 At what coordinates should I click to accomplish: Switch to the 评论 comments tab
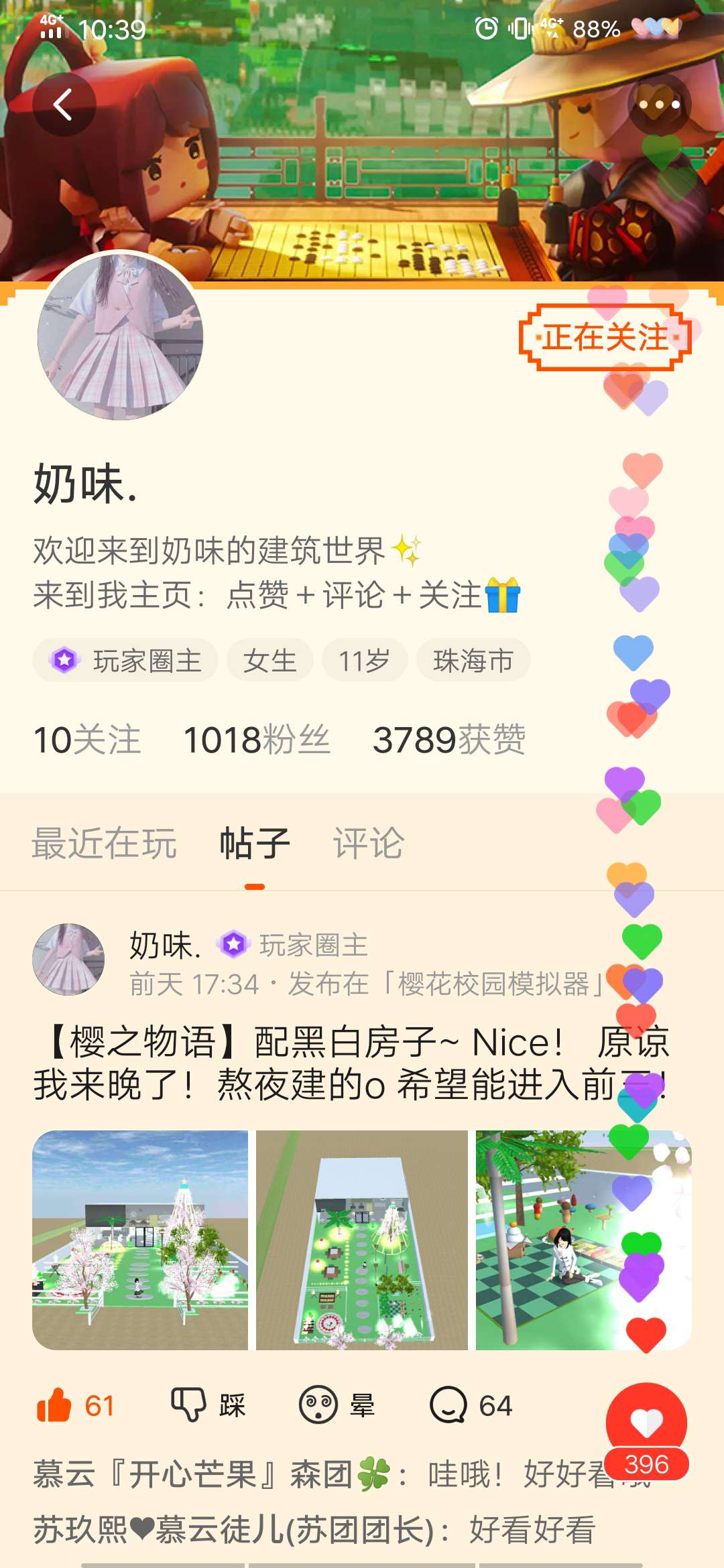click(x=369, y=843)
